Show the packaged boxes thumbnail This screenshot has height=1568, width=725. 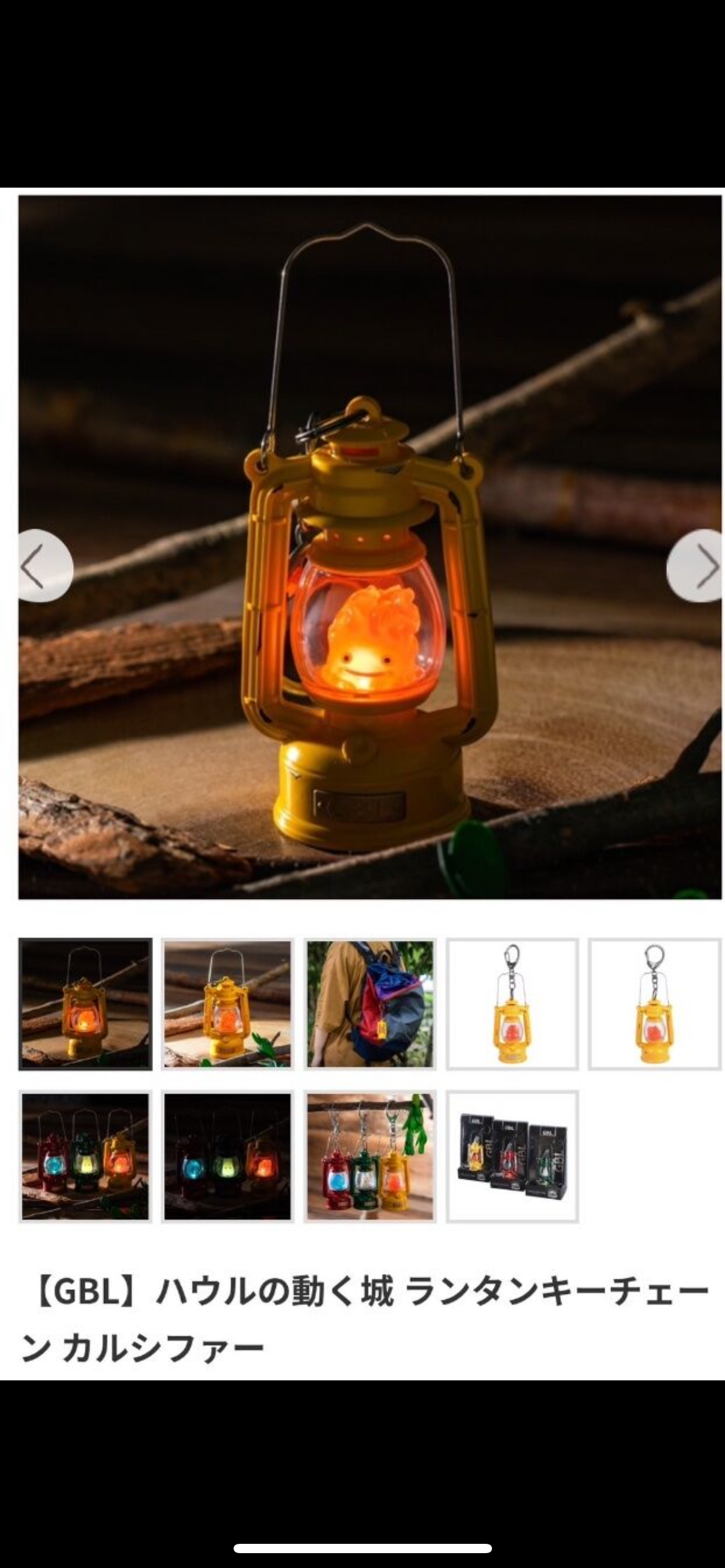(x=512, y=1156)
